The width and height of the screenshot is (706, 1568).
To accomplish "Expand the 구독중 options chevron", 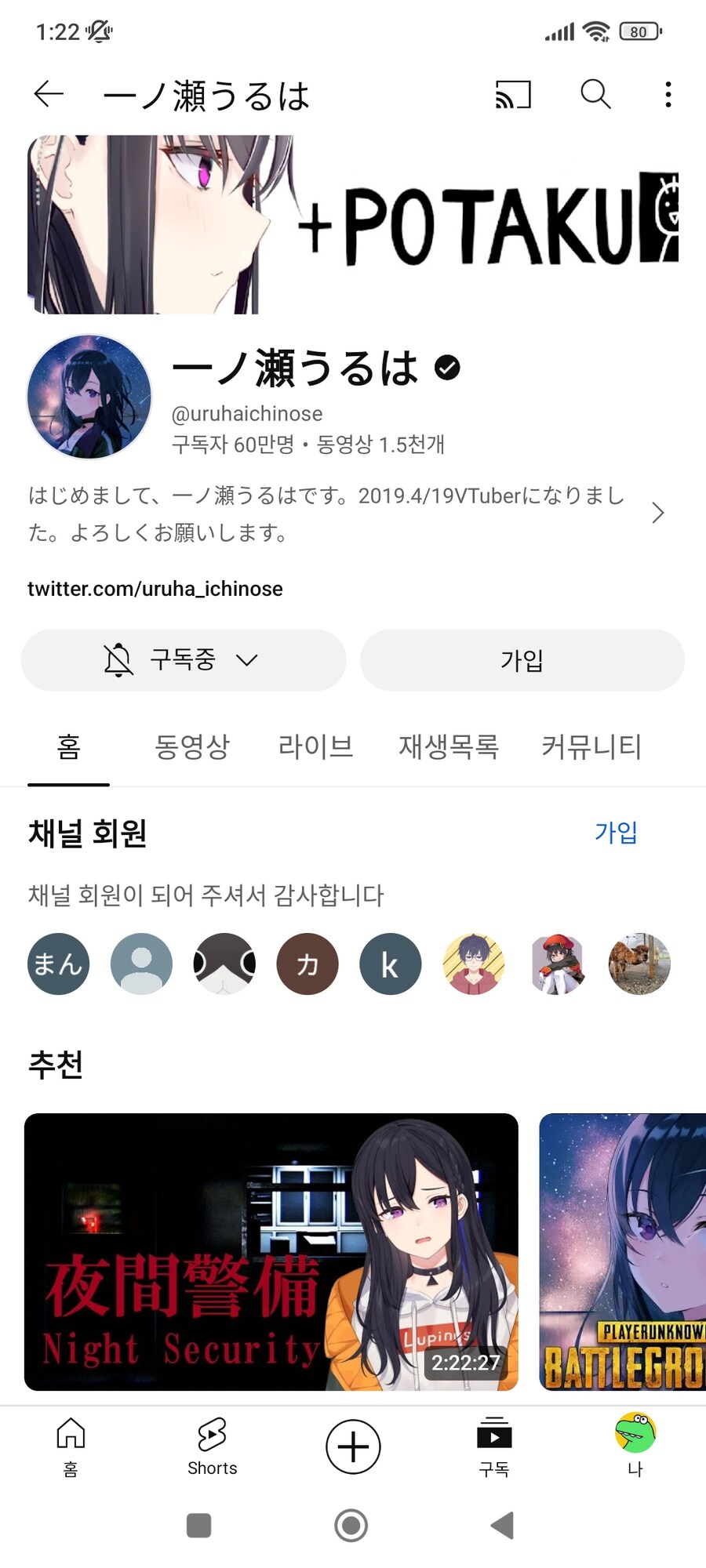I will [x=247, y=661].
